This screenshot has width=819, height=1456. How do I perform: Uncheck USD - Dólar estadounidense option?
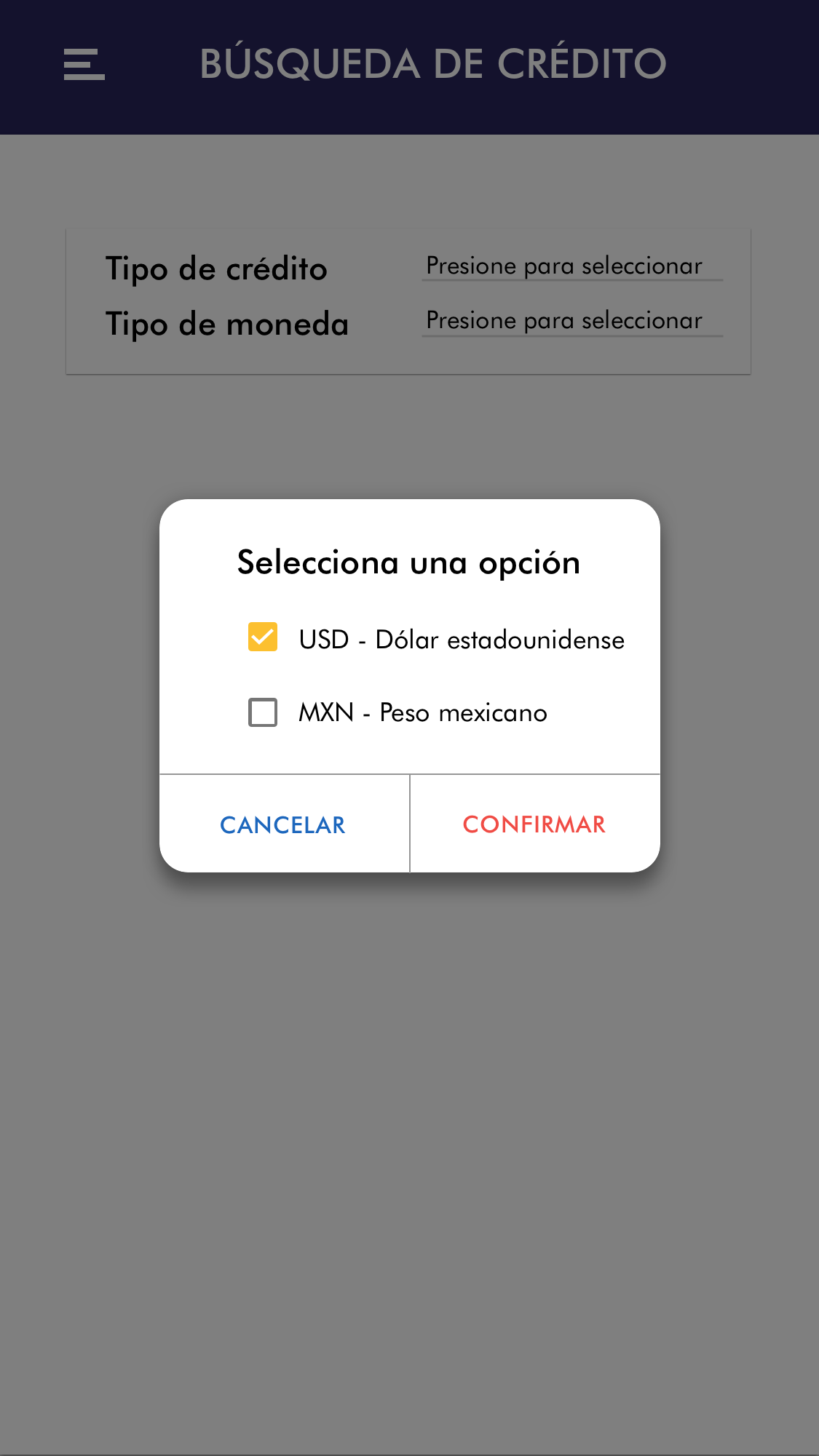tap(263, 637)
